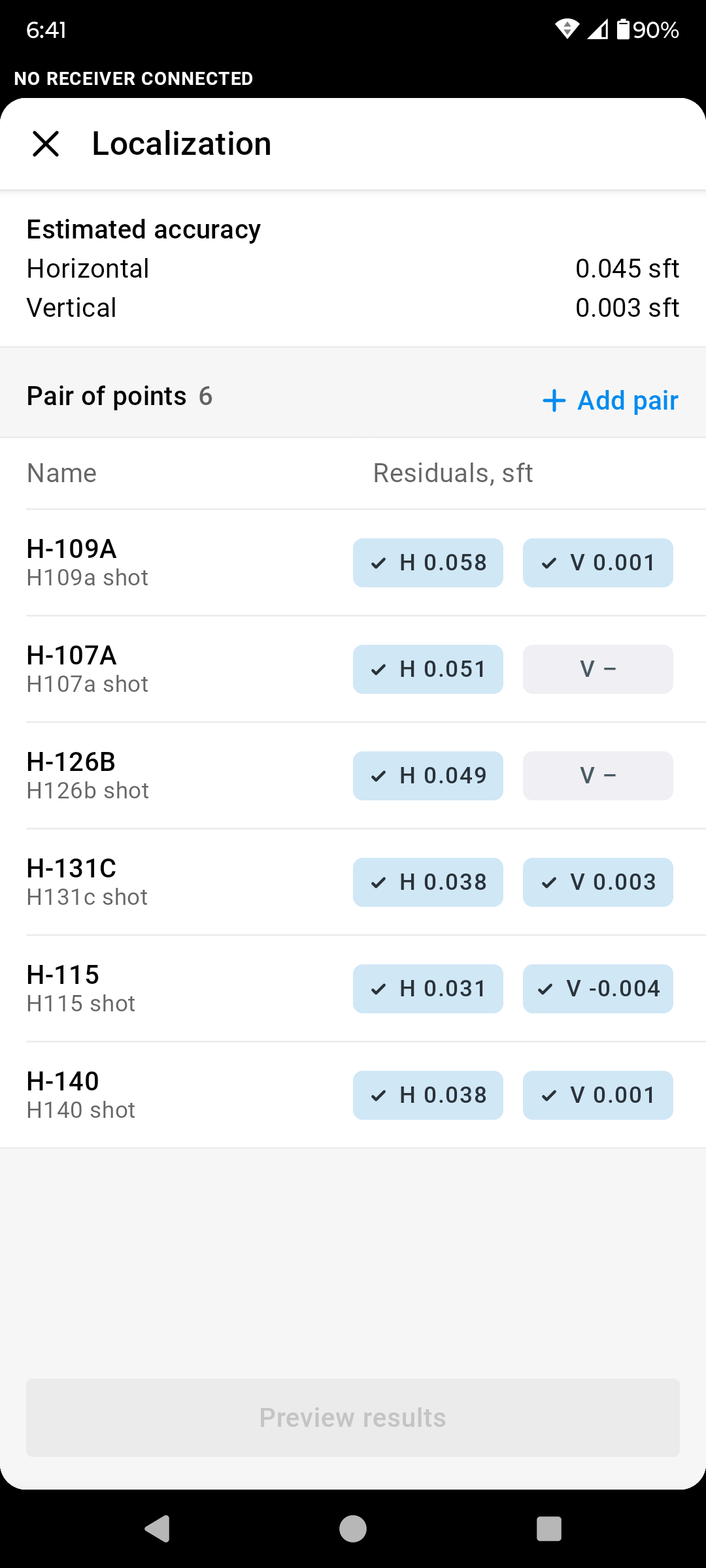This screenshot has height=1568, width=706.
Task: Open the H-131C point pair
Action: coord(176,882)
